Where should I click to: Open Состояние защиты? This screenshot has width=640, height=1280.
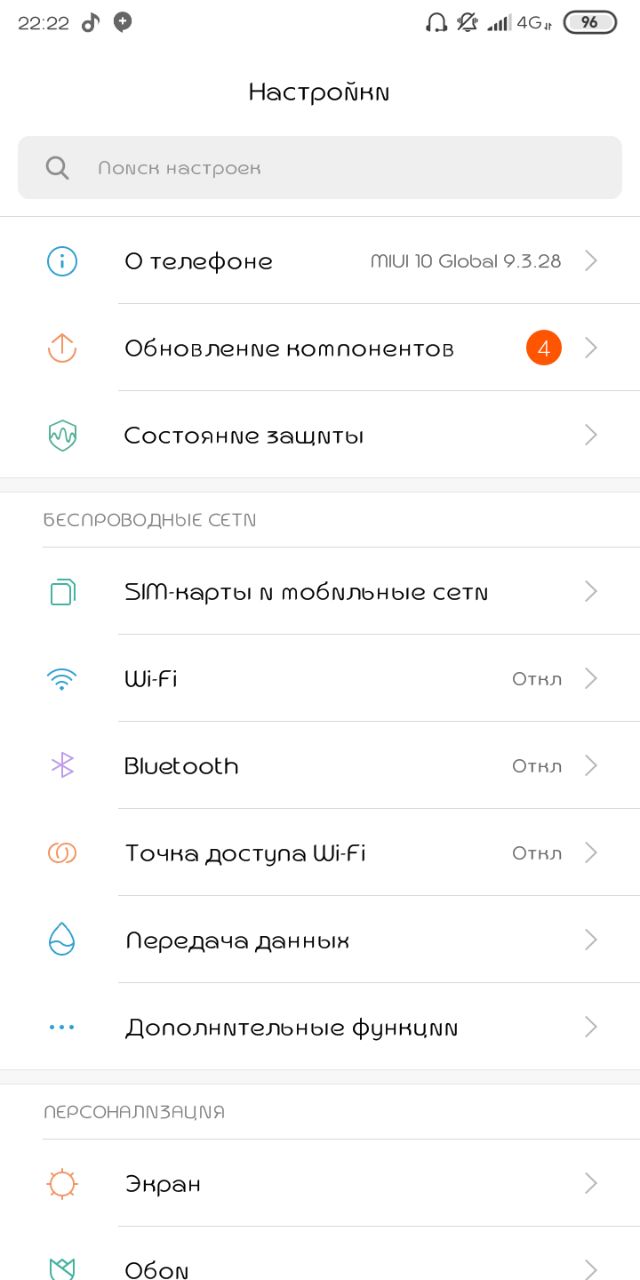(x=320, y=435)
